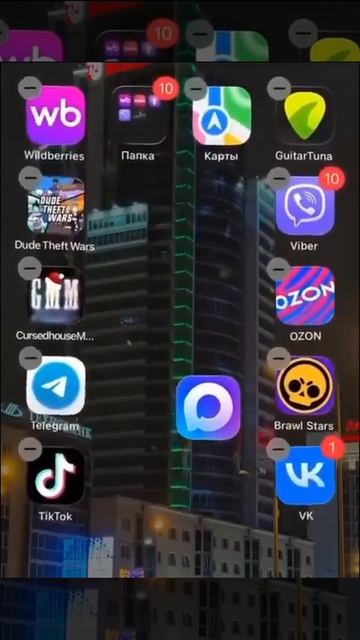360x640 pixels.
Task: Remove Brawl Stars with its minus badge
Action: click(x=279, y=359)
